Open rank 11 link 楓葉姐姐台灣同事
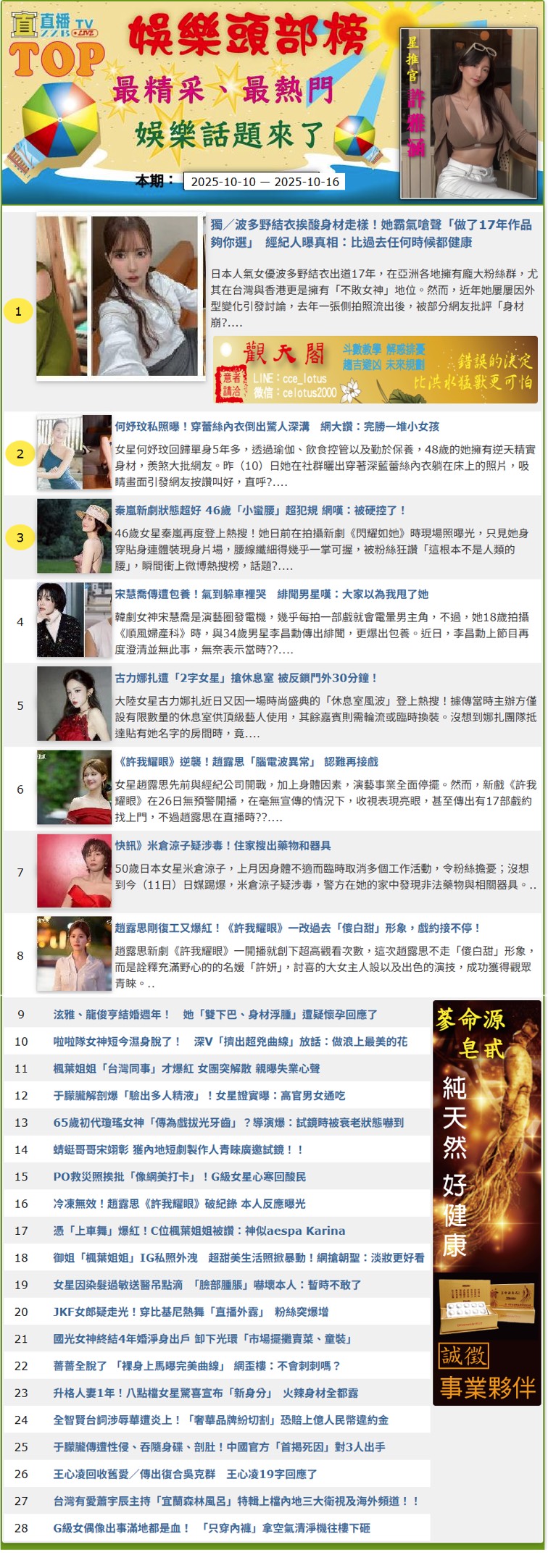 point(186,1069)
